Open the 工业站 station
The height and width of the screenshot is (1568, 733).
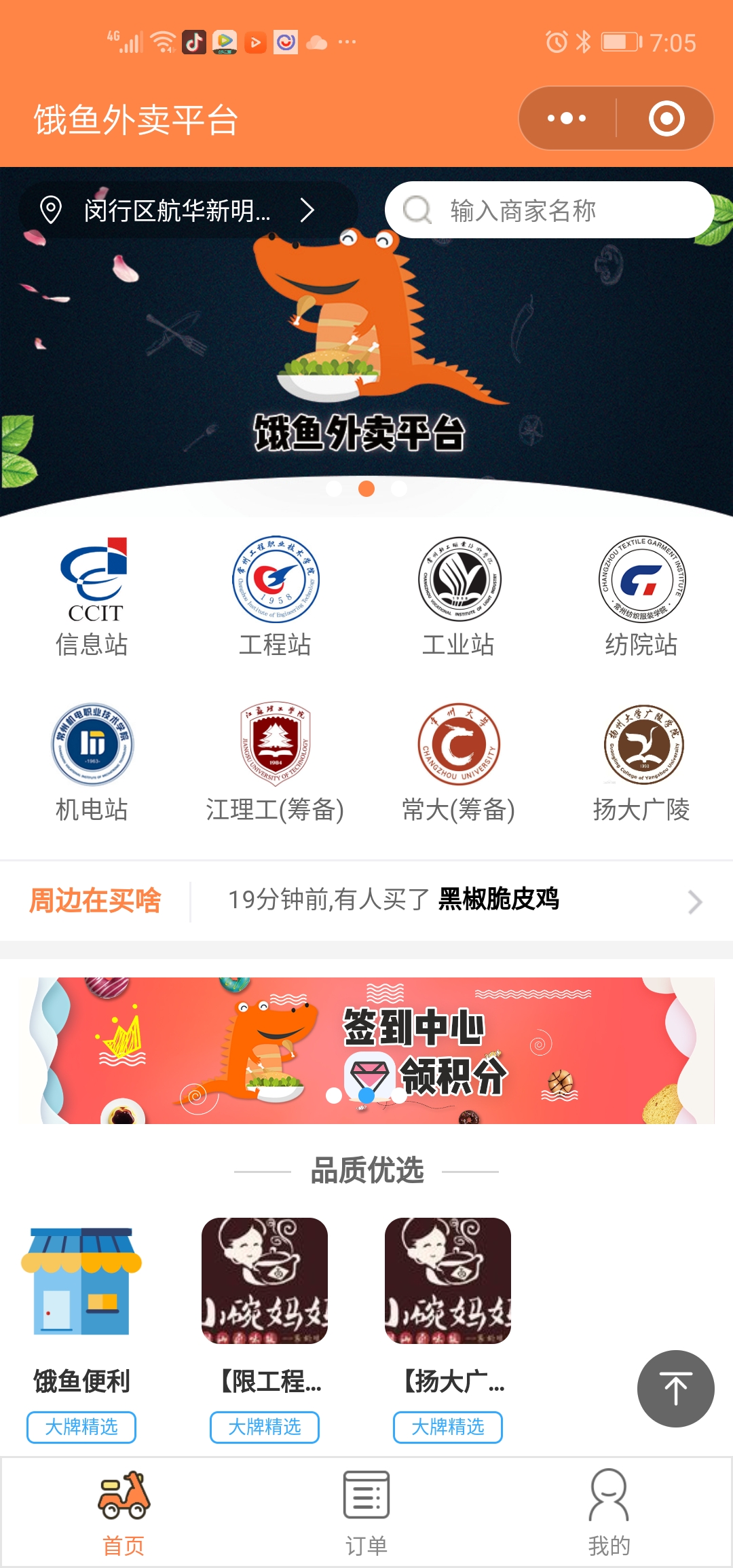(x=459, y=597)
